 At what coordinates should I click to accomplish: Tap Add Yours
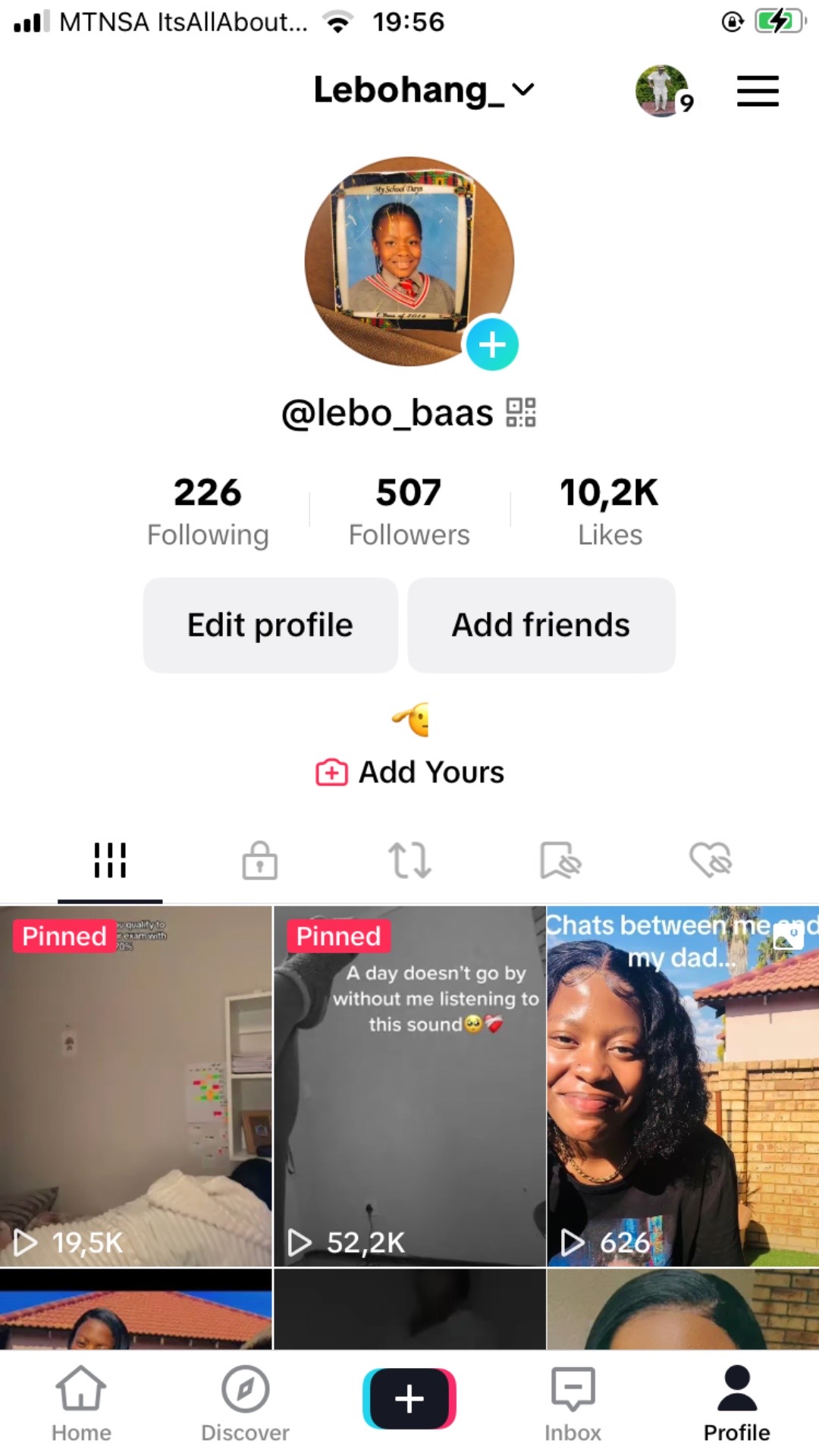[410, 772]
